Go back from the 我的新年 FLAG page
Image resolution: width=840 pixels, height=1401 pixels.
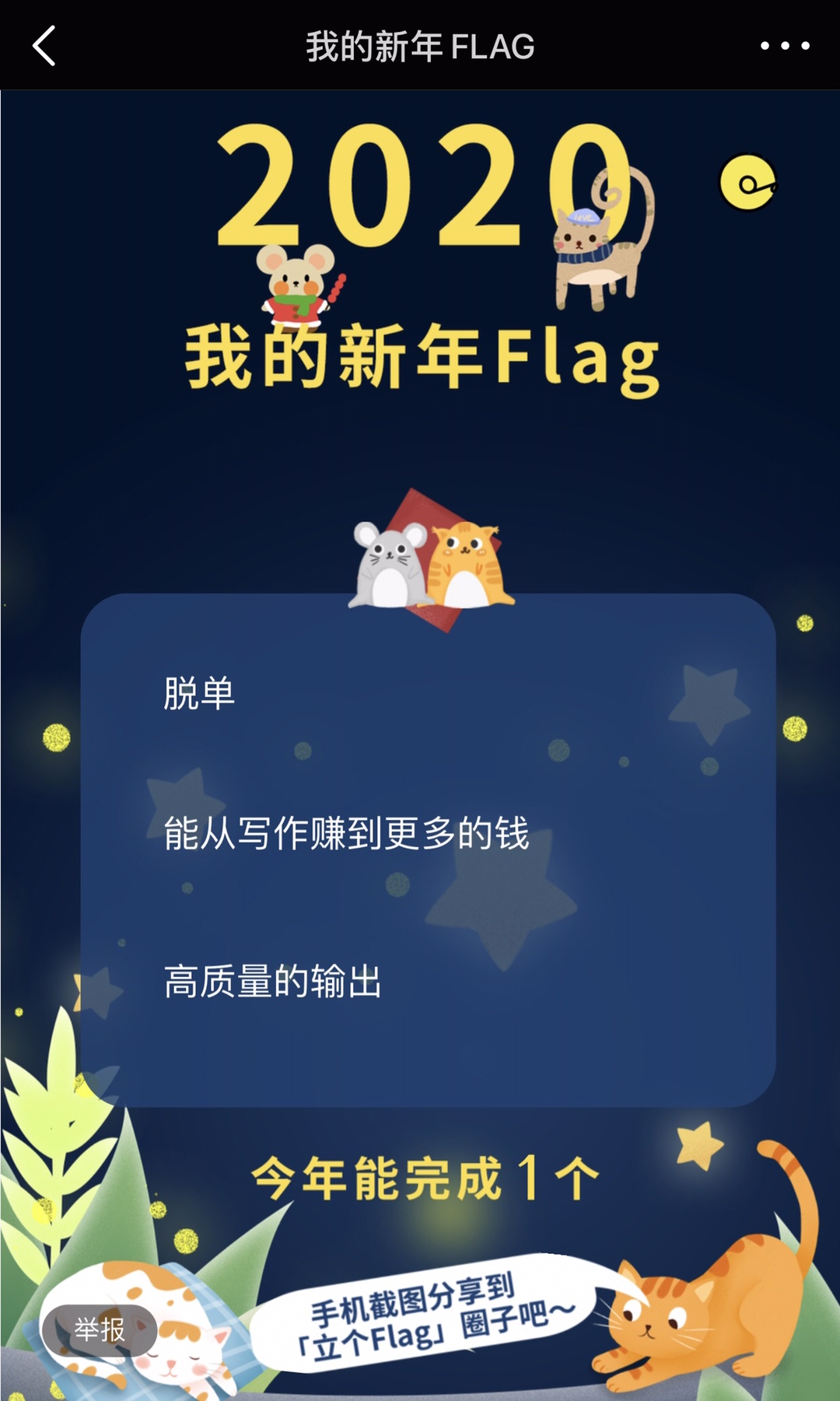coord(44,46)
